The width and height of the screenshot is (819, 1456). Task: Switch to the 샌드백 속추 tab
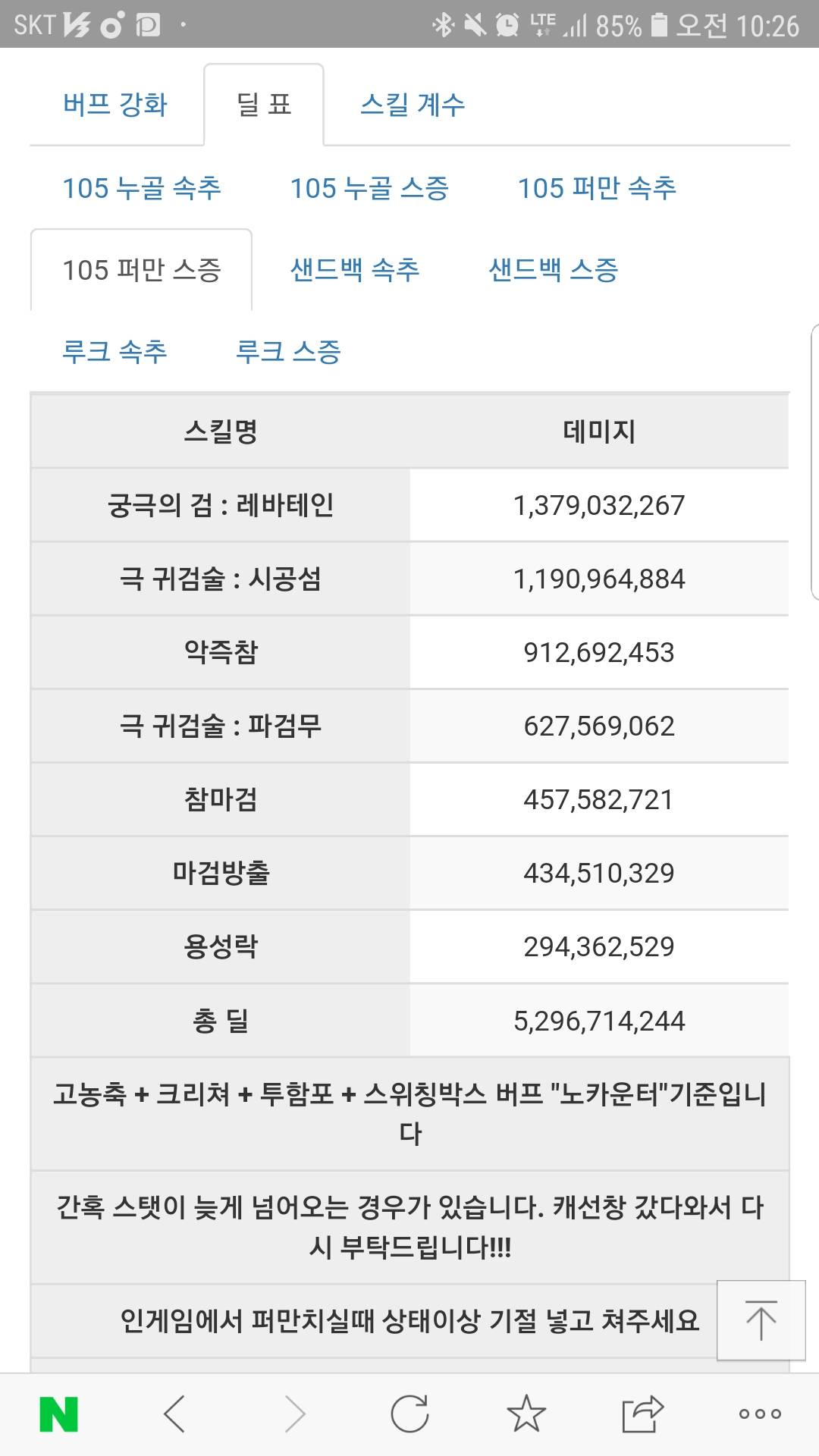tap(355, 270)
